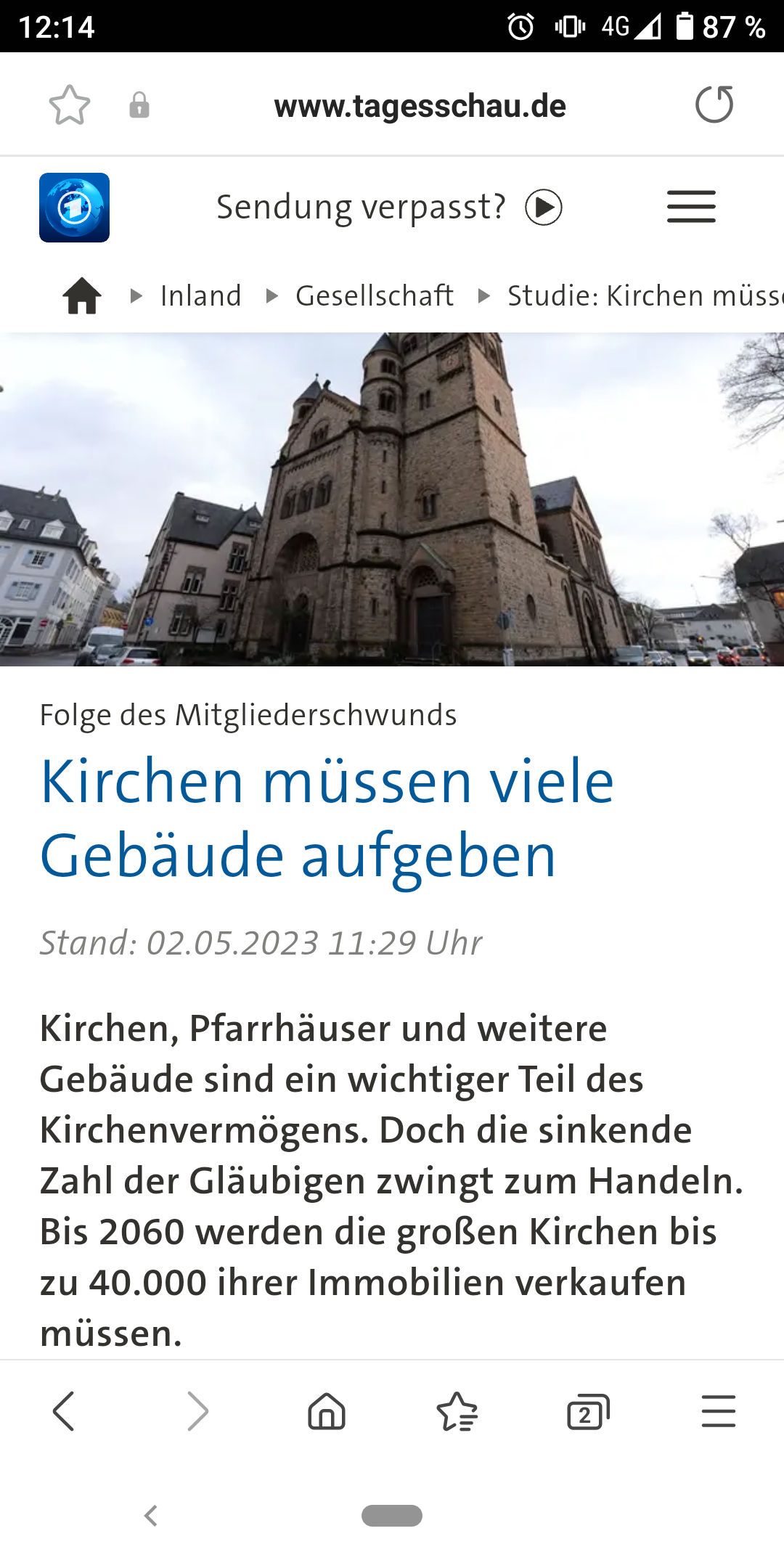Screen dimensions: 784x1568
Task: Go forward in the browser toolbar
Action: (x=197, y=1412)
